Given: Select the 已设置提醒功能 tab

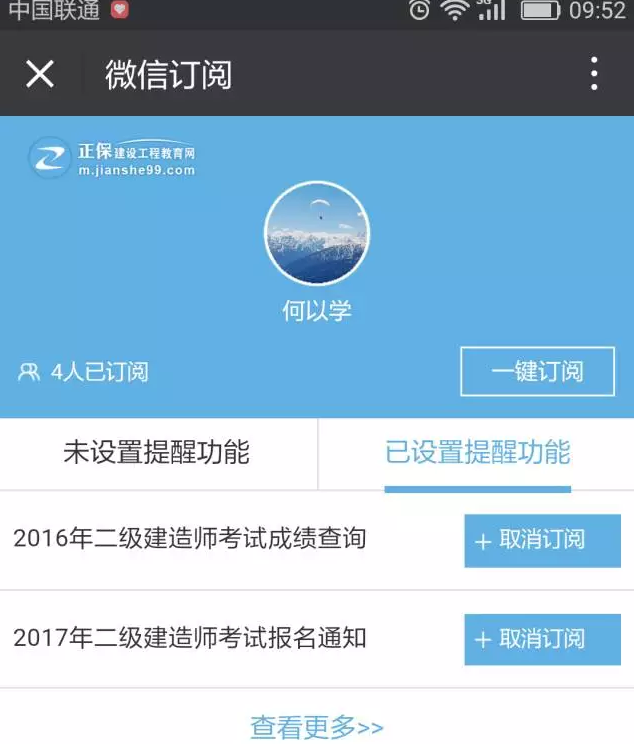Looking at the screenshot, I should [x=477, y=453].
